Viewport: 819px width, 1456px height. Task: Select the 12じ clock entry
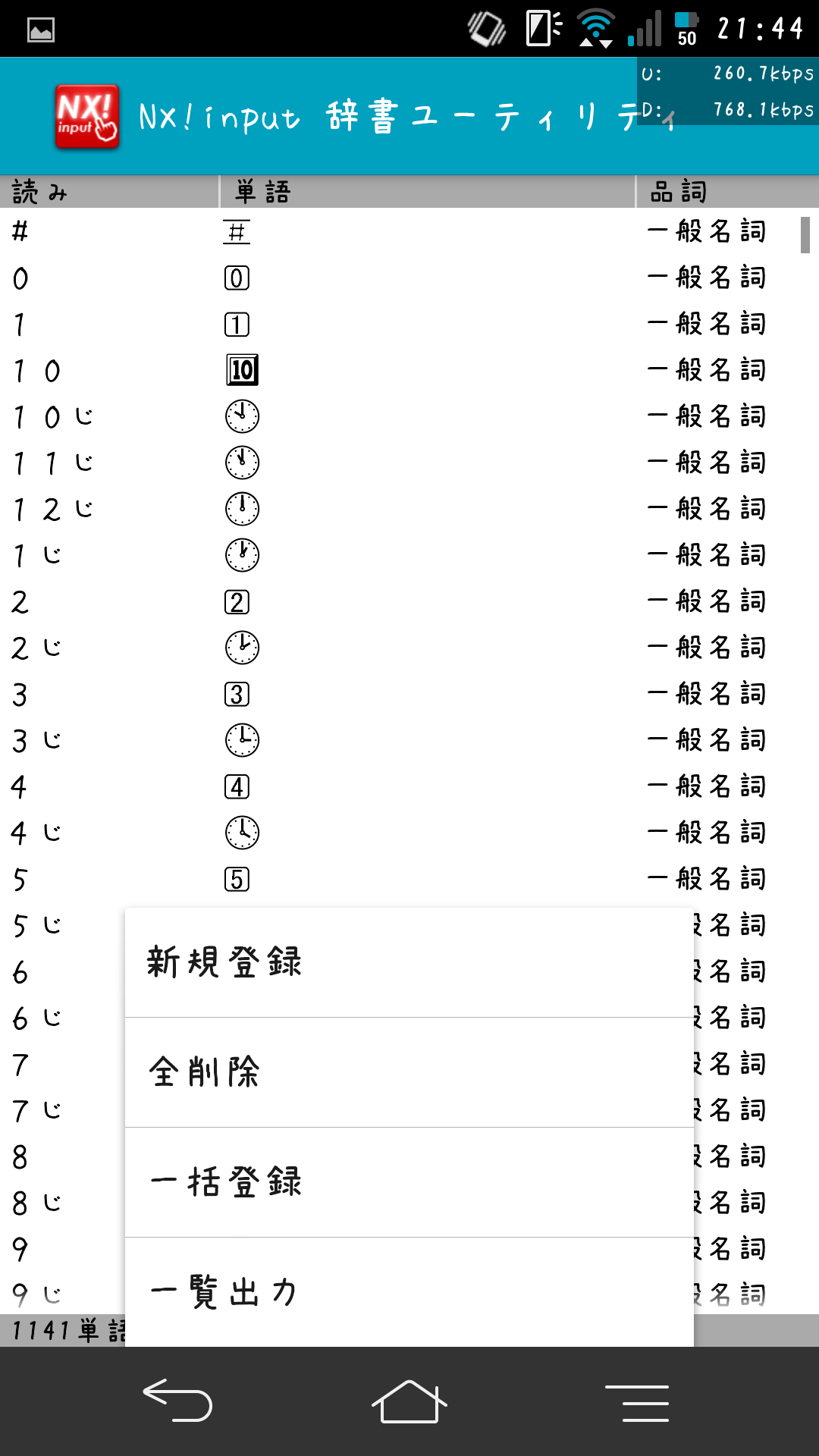click(x=409, y=509)
